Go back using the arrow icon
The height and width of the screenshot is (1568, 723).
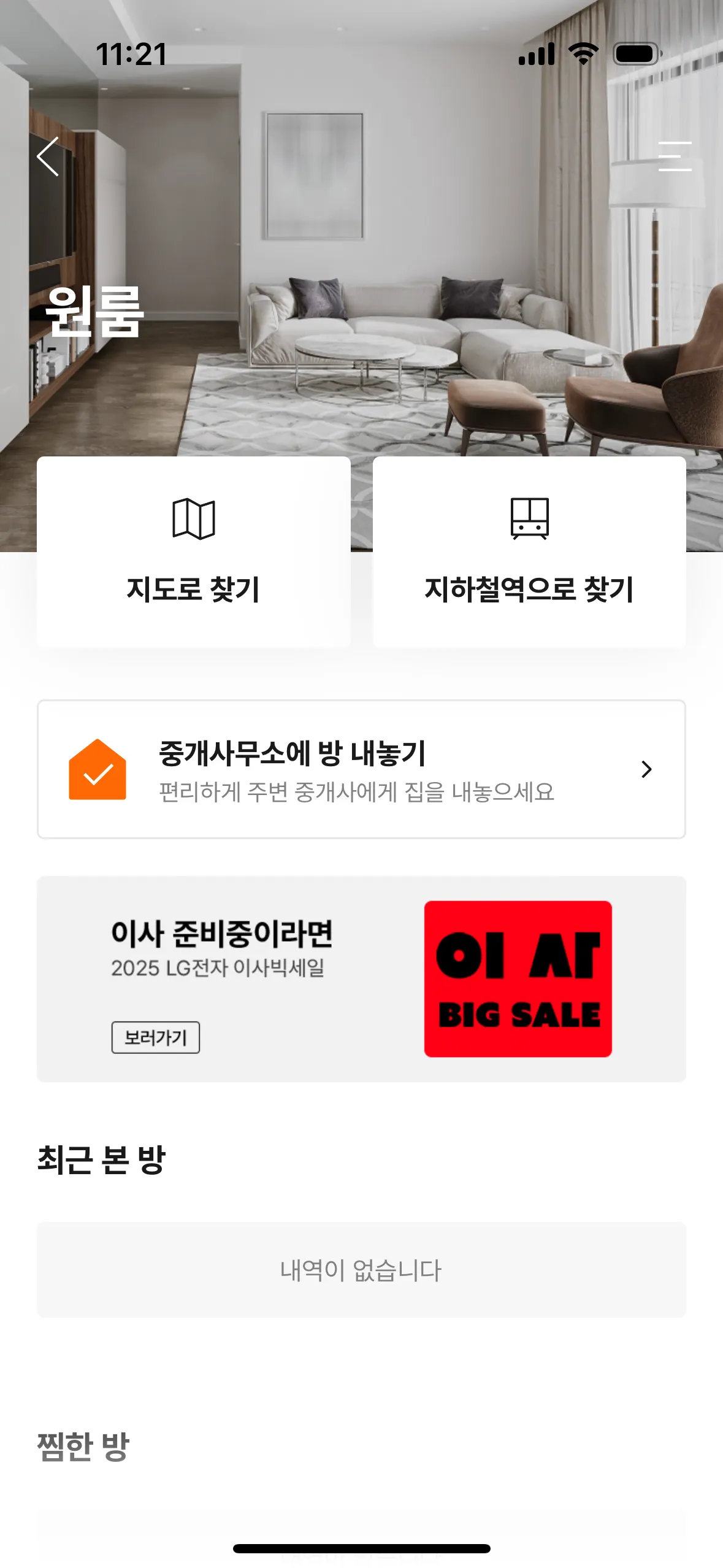coord(48,156)
